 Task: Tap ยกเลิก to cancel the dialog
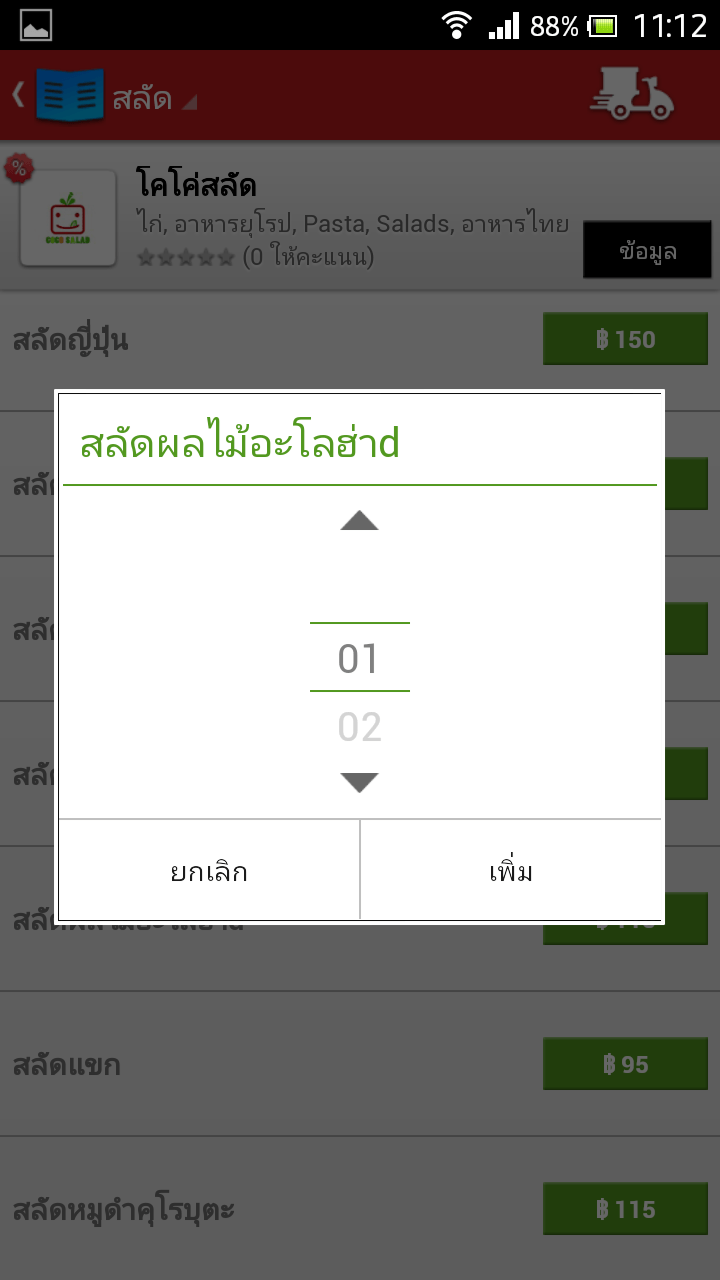[209, 870]
